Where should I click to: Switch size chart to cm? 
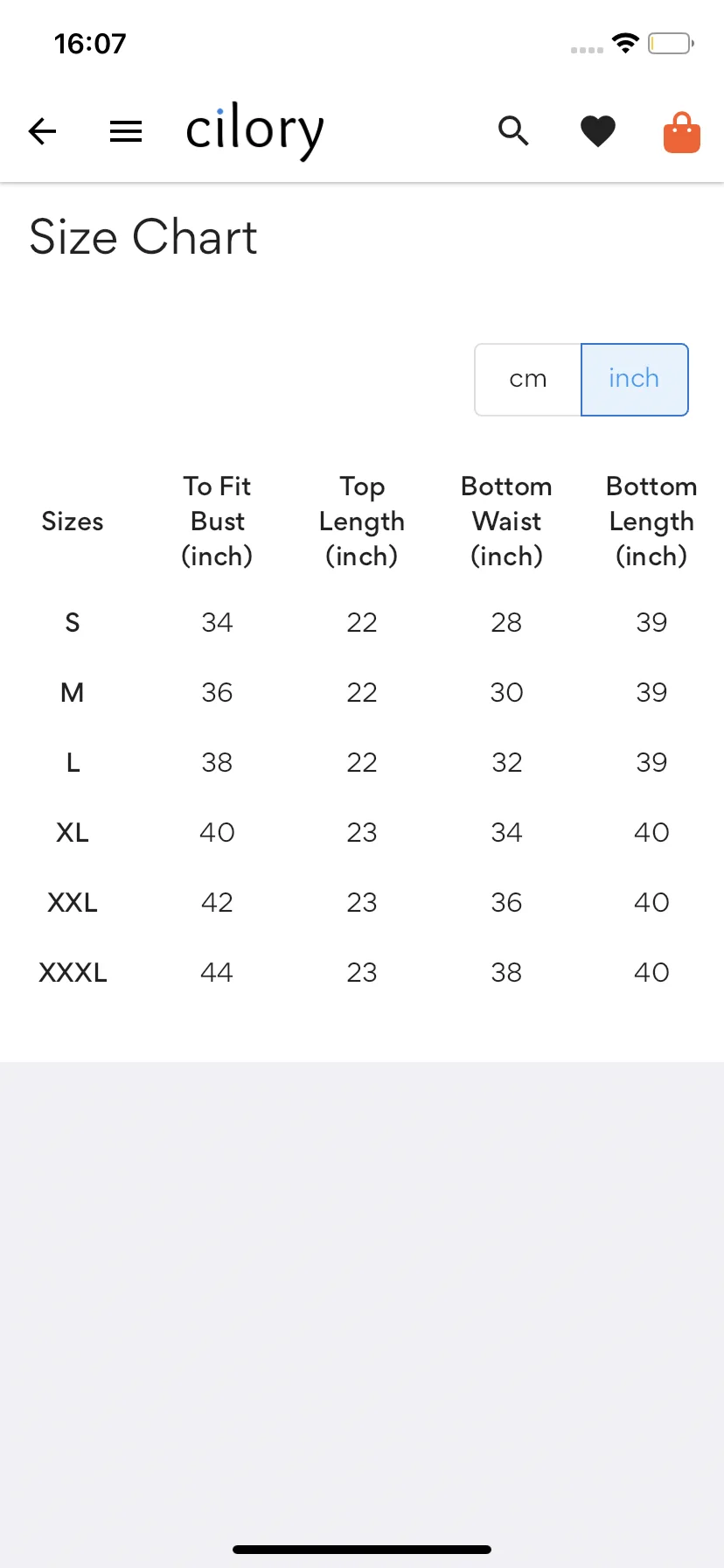pos(528,379)
